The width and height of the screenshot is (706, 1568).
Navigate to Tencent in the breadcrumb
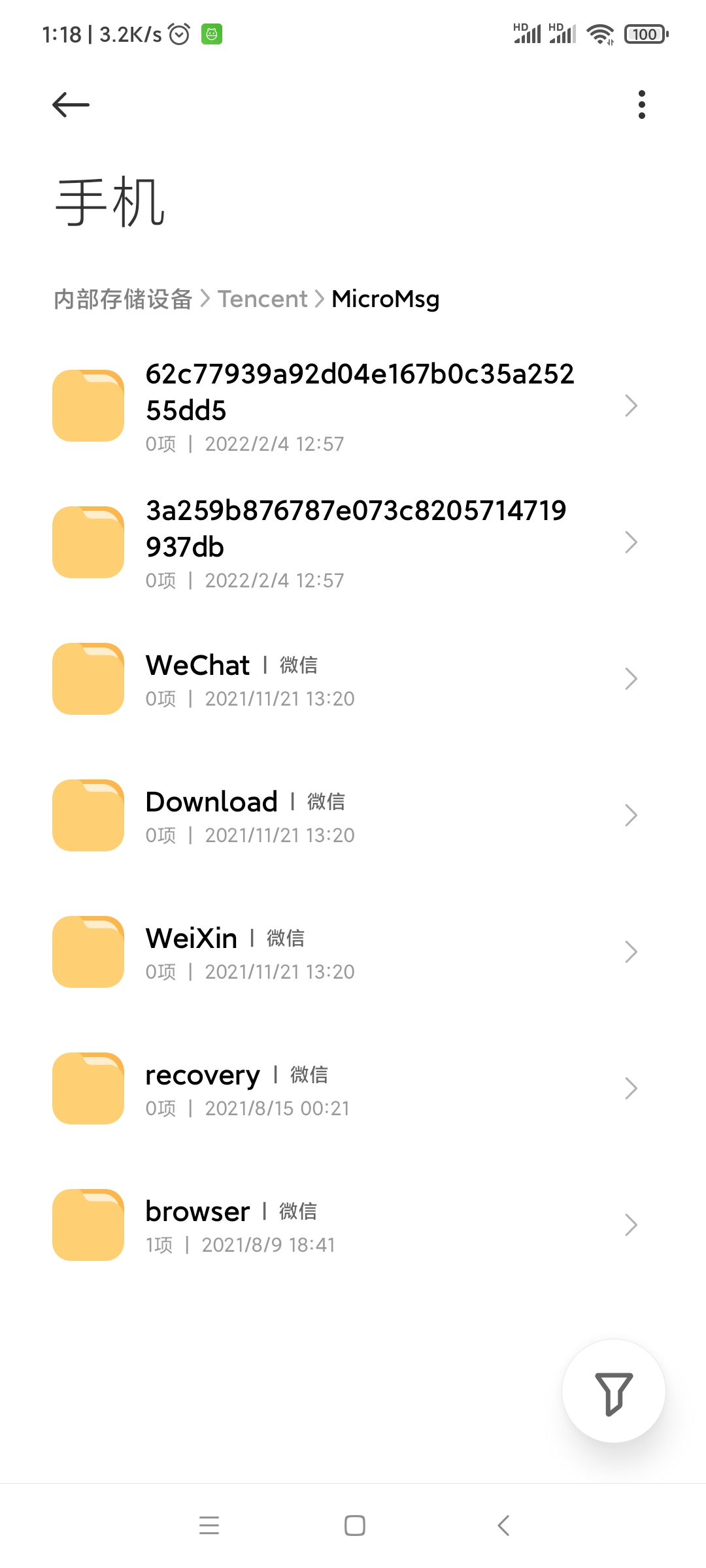click(x=263, y=299)
